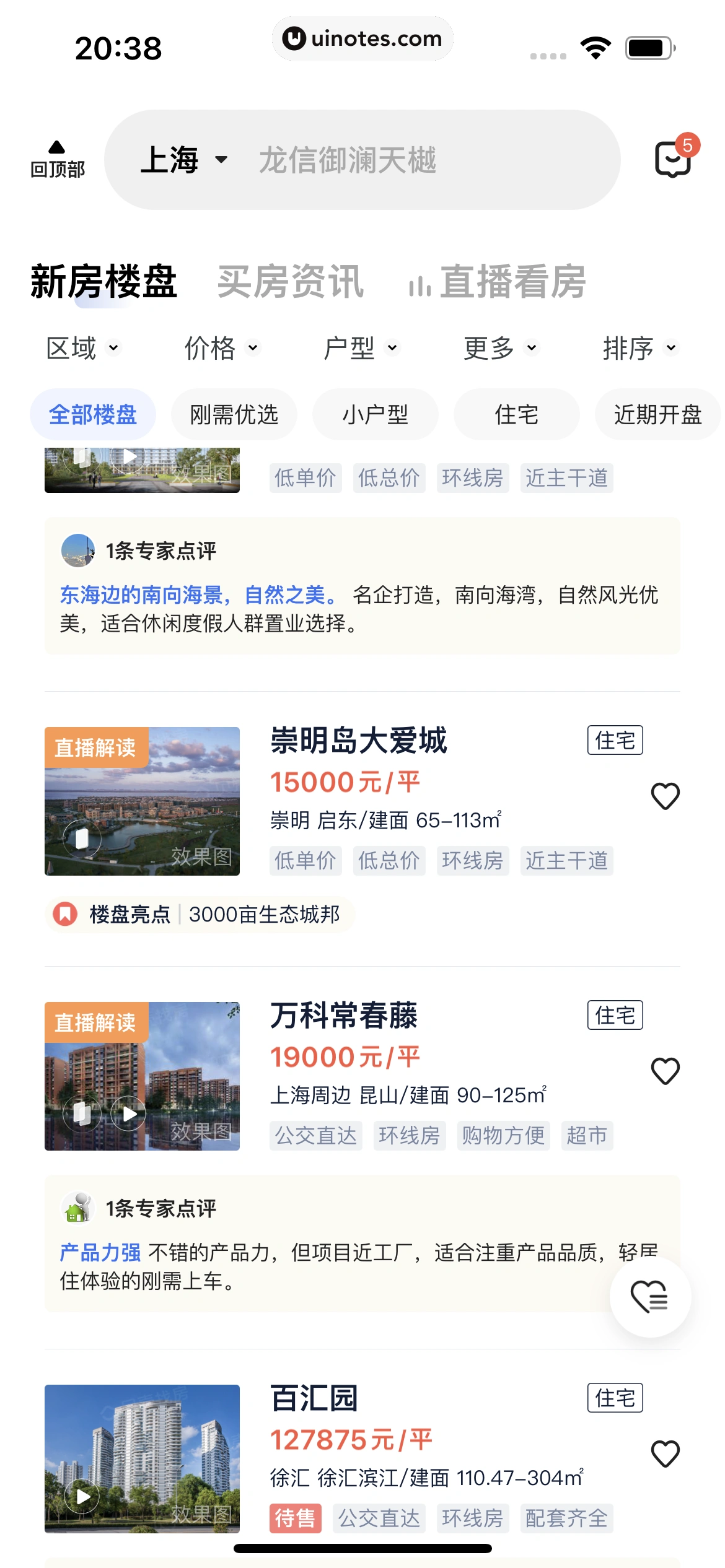Open the 百汇园 listing image
Screen dimensions: 725x1568
[142, 1458]
